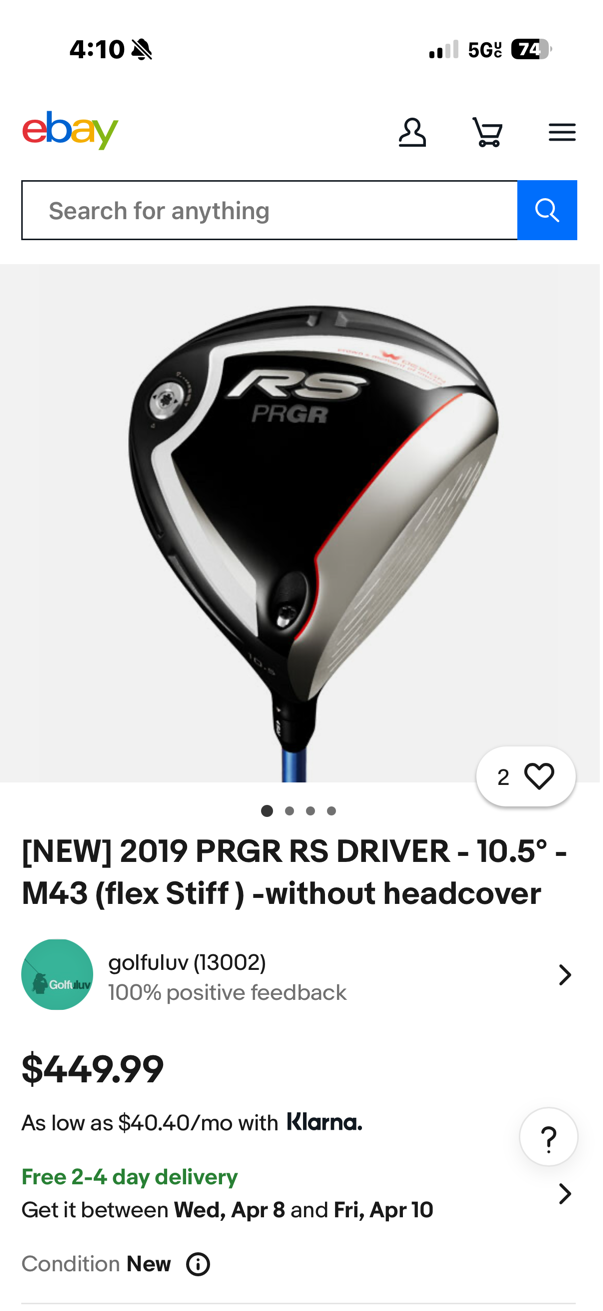The width and height of the screenshot is (603, 1311).
Task: Show item condition info
Action: (199, 1265)
